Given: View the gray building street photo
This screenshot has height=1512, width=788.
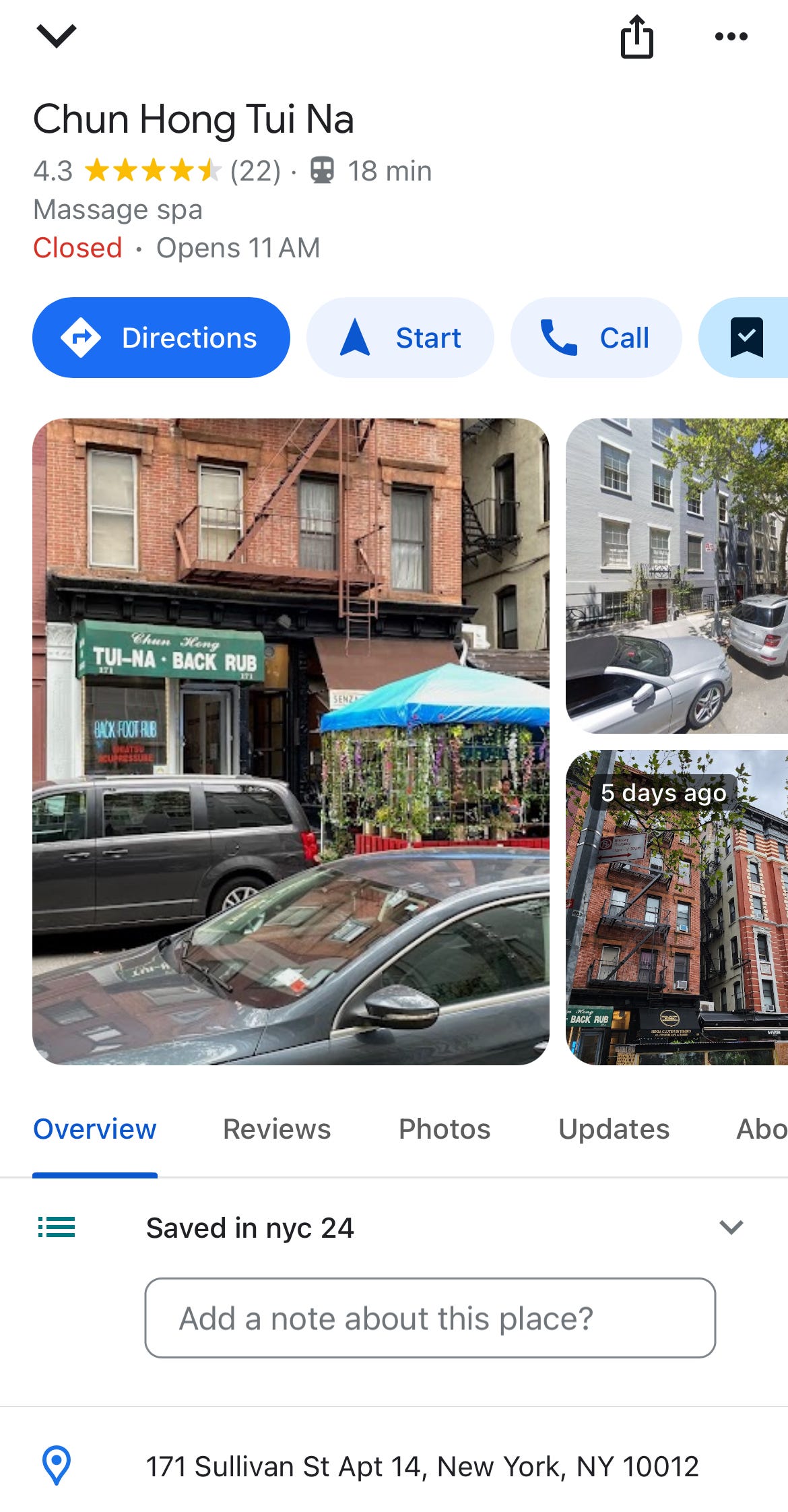Looking at the screenshot, I should pos(676,576).
